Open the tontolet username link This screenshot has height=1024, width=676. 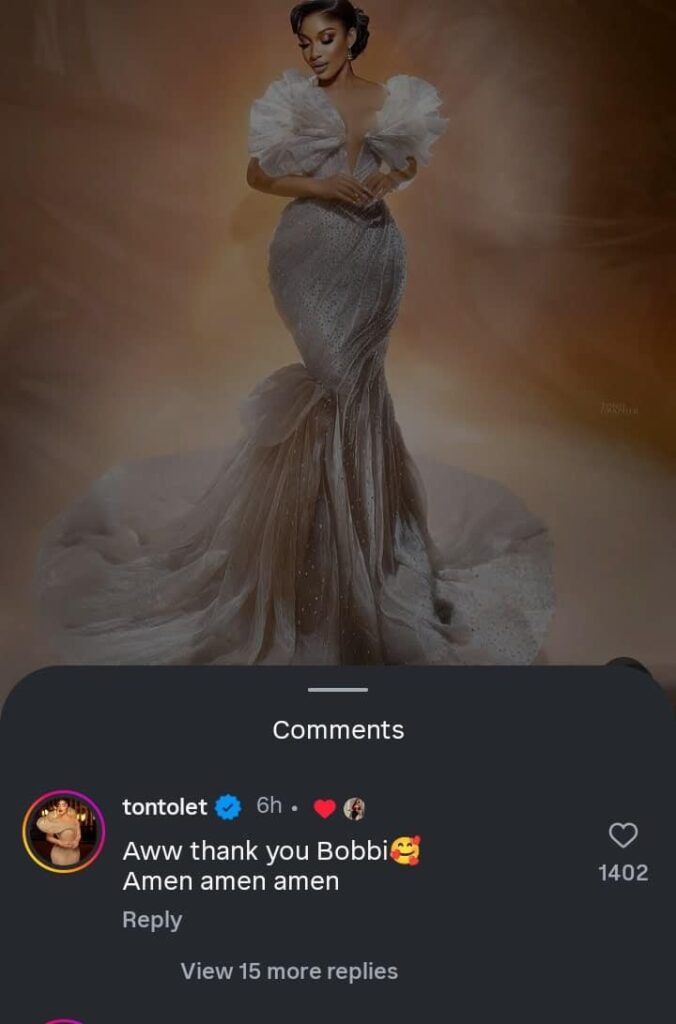pyautogui.click(x=164, y=807)
